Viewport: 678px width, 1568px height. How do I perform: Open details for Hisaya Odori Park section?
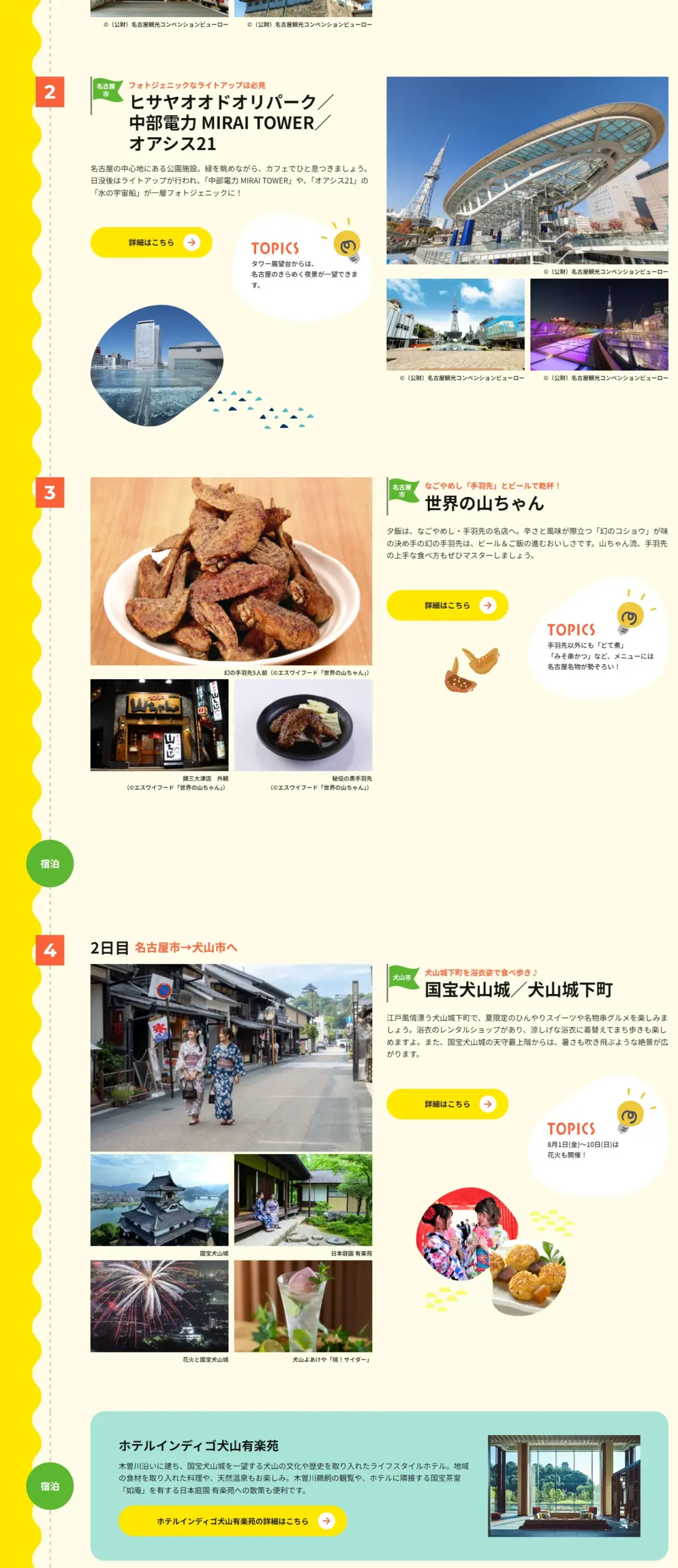coord(151,243)
